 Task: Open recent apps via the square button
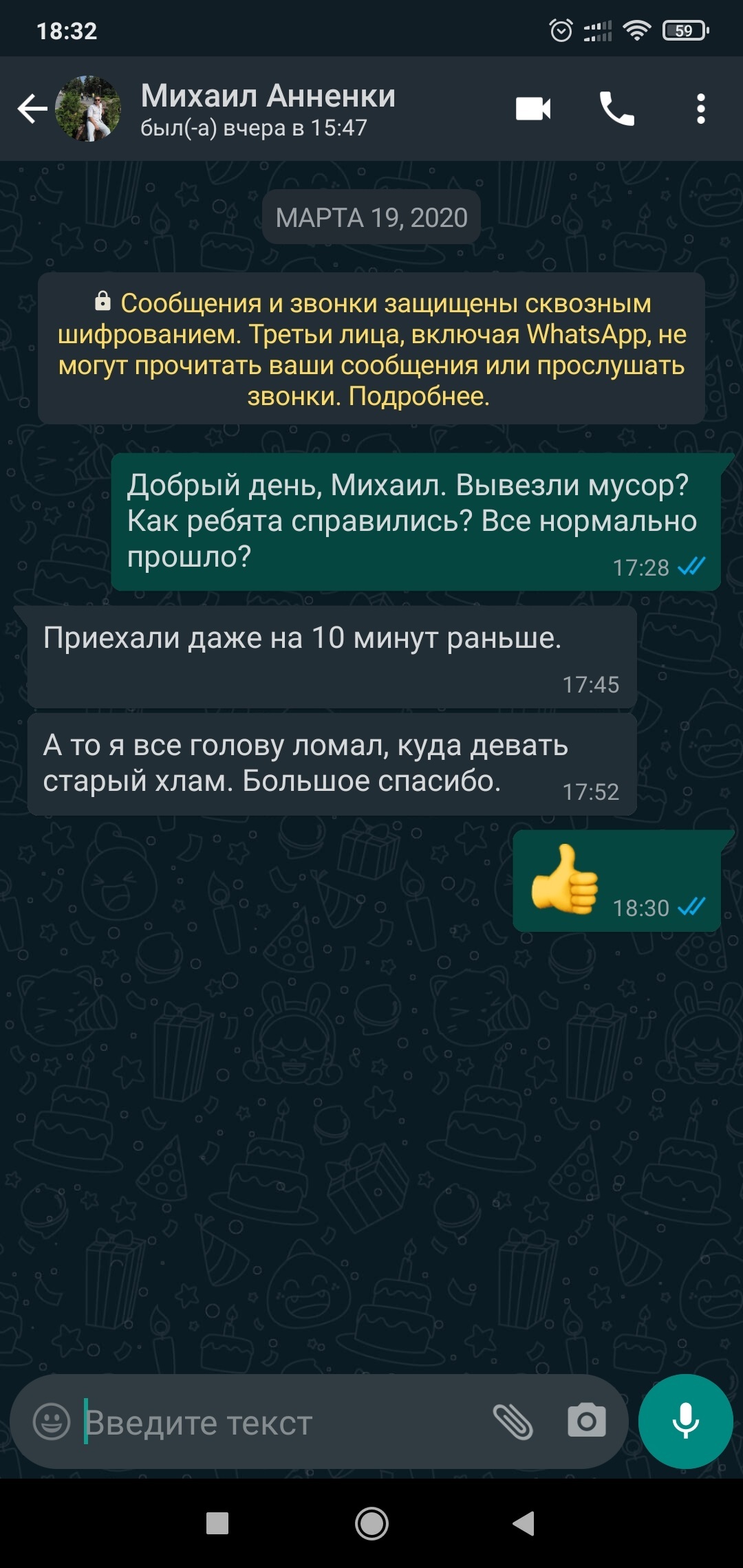click(217, 1523)
